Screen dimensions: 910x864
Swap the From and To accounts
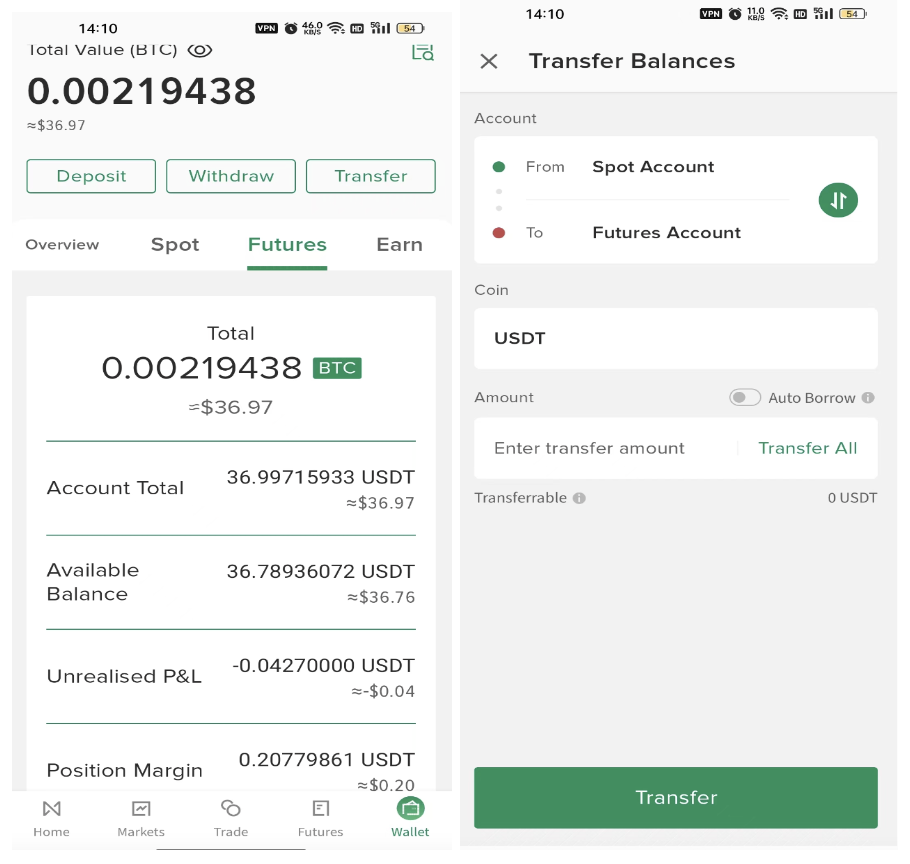tap(838, 200)
